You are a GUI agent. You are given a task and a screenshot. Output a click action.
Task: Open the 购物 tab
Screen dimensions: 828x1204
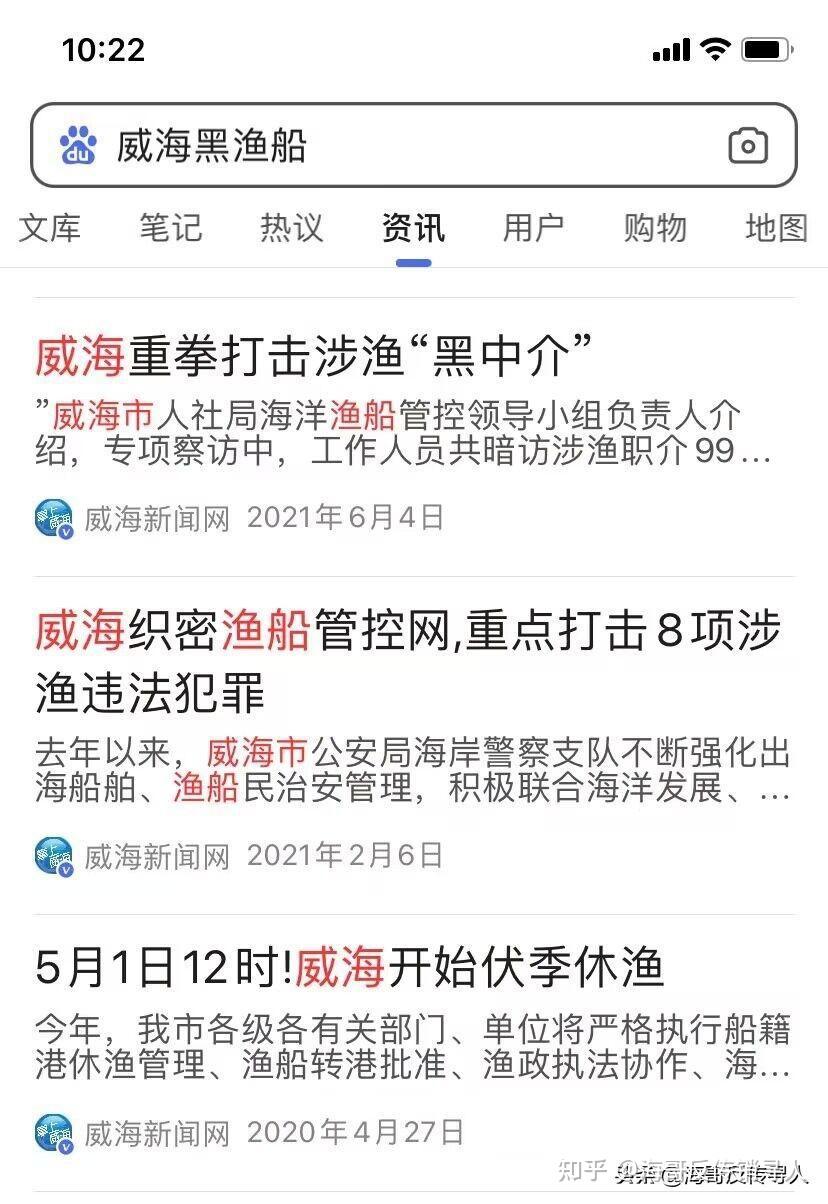655,229
